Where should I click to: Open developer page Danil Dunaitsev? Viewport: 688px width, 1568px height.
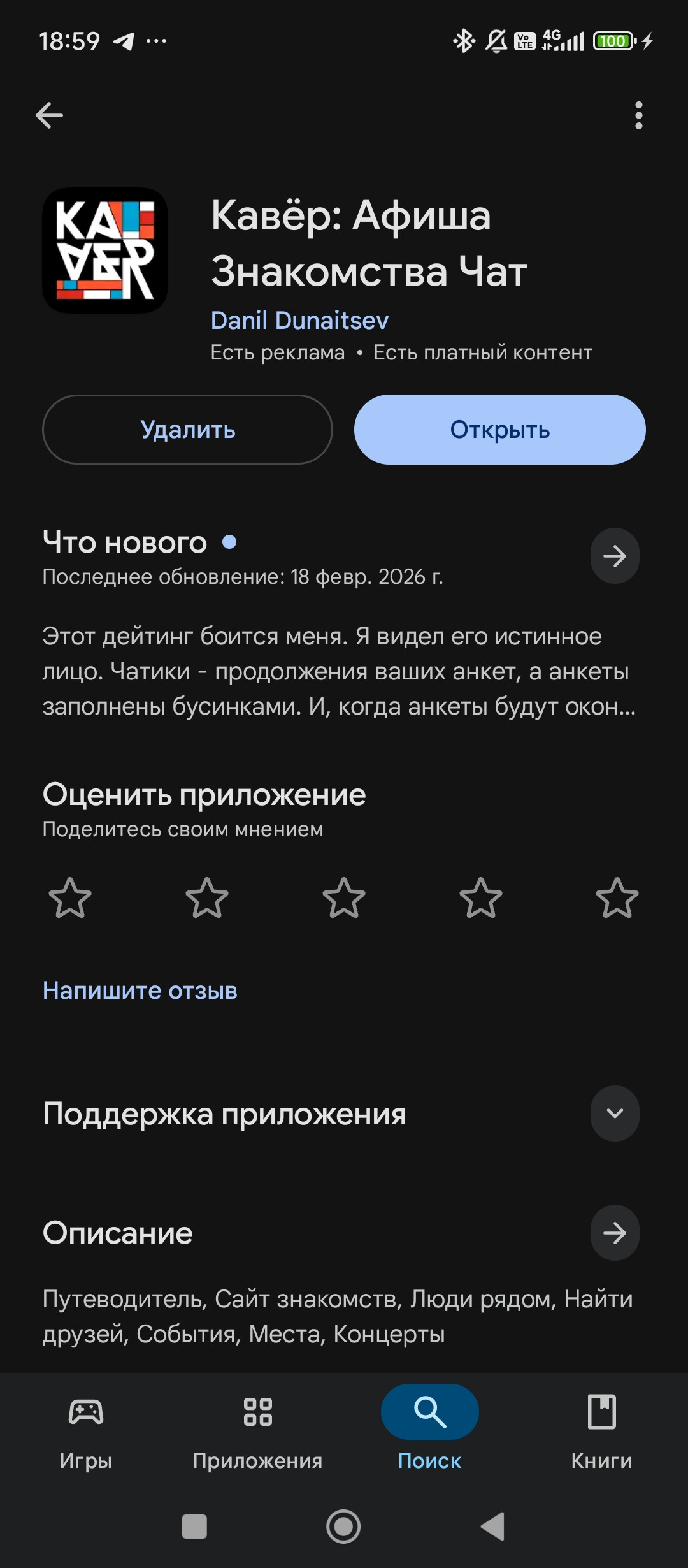[299, 321]
